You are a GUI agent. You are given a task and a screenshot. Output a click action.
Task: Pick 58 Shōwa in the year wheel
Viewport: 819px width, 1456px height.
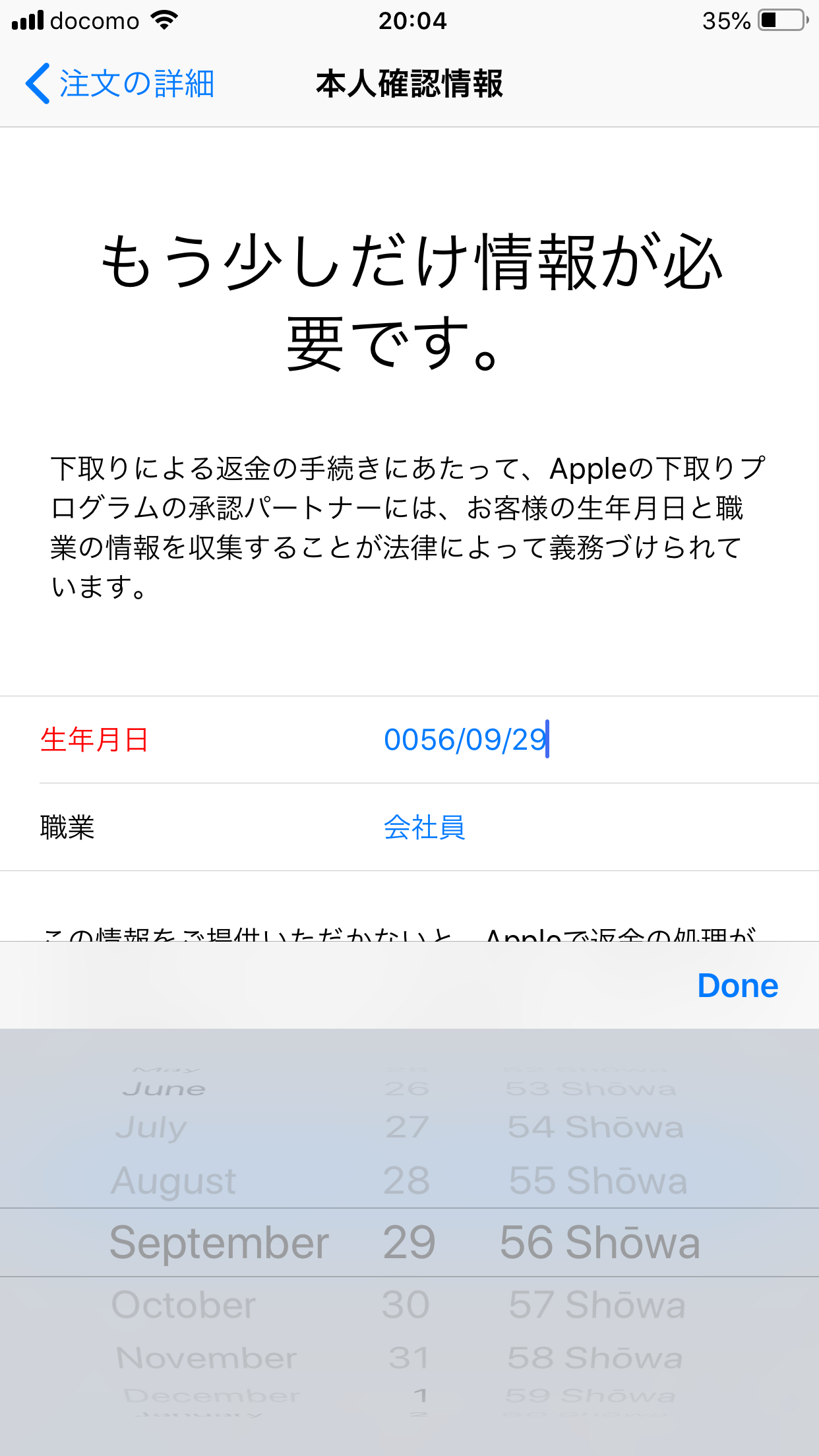click(595, 1358)
